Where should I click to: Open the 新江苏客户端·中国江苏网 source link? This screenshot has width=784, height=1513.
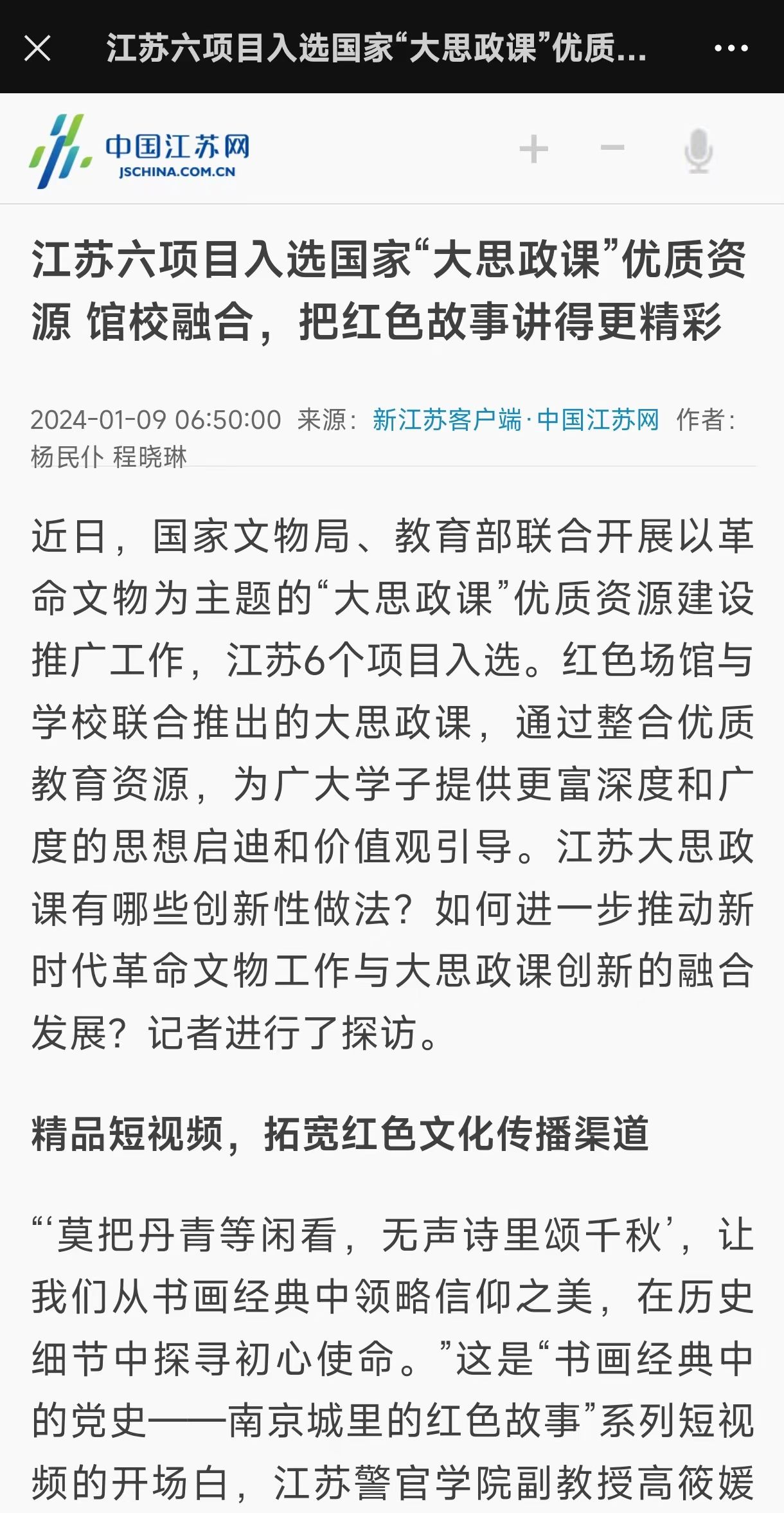(x=515, y=420)
